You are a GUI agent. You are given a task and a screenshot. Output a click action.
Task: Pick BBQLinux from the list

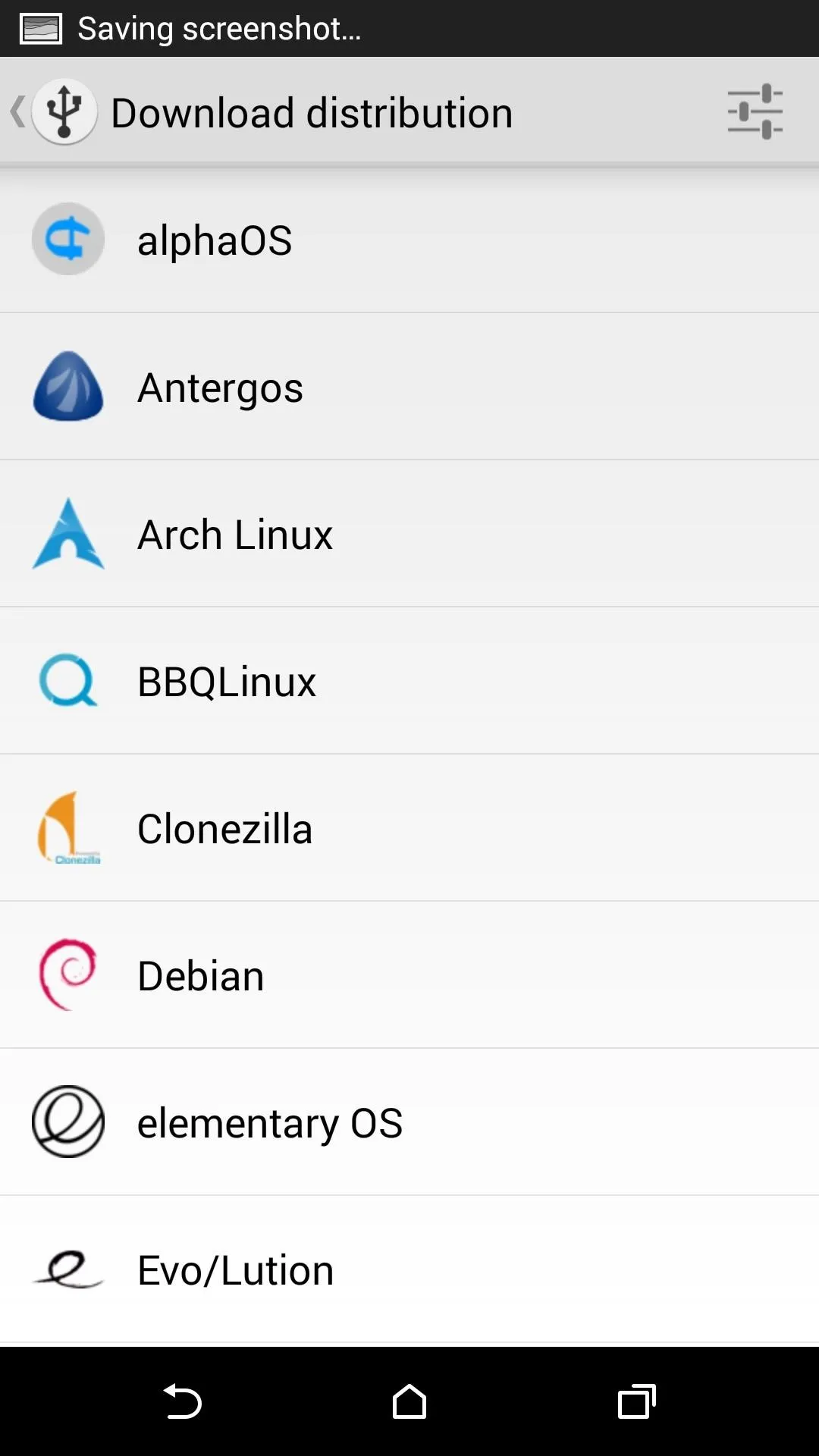(409, 681)
